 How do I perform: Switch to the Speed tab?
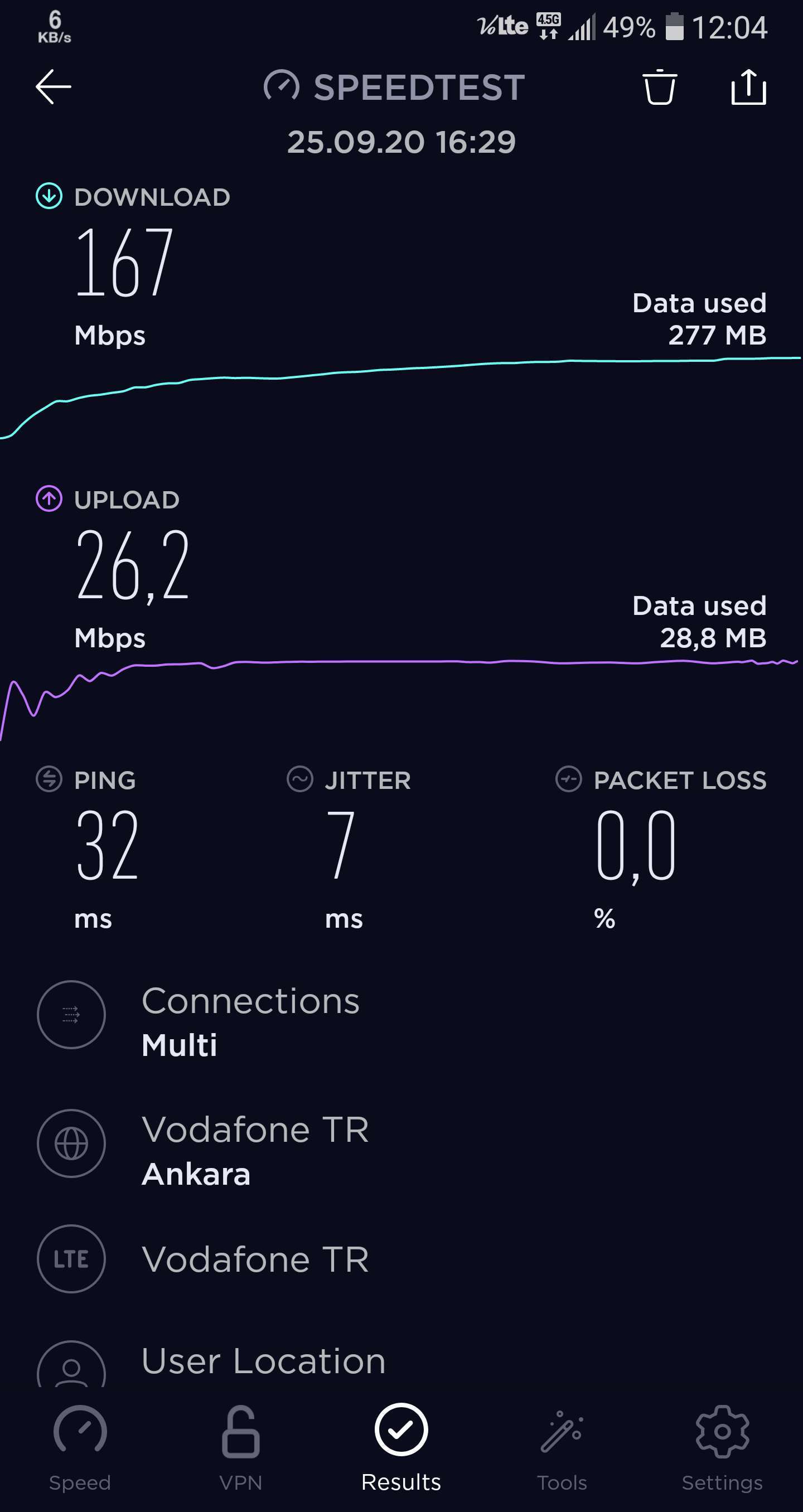click(x=80, y=1448)
